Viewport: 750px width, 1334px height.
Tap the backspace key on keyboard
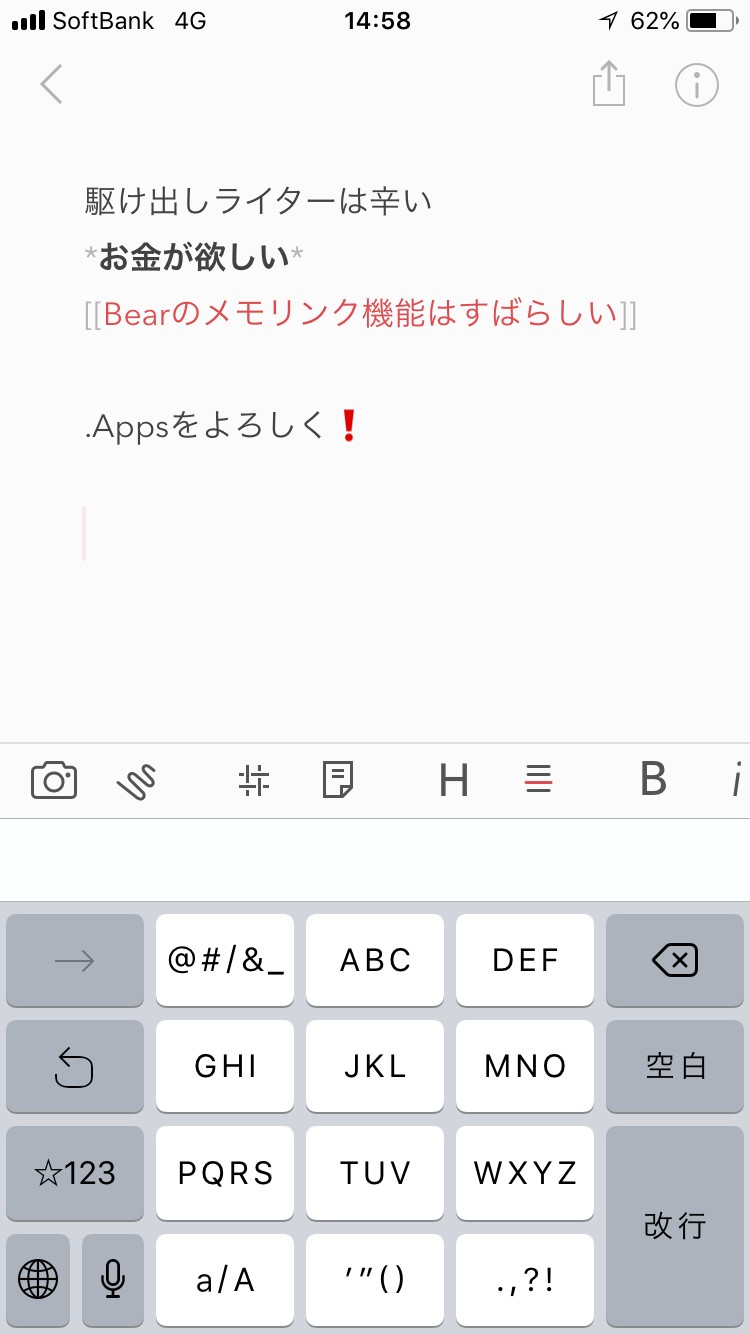click(675, 961)
